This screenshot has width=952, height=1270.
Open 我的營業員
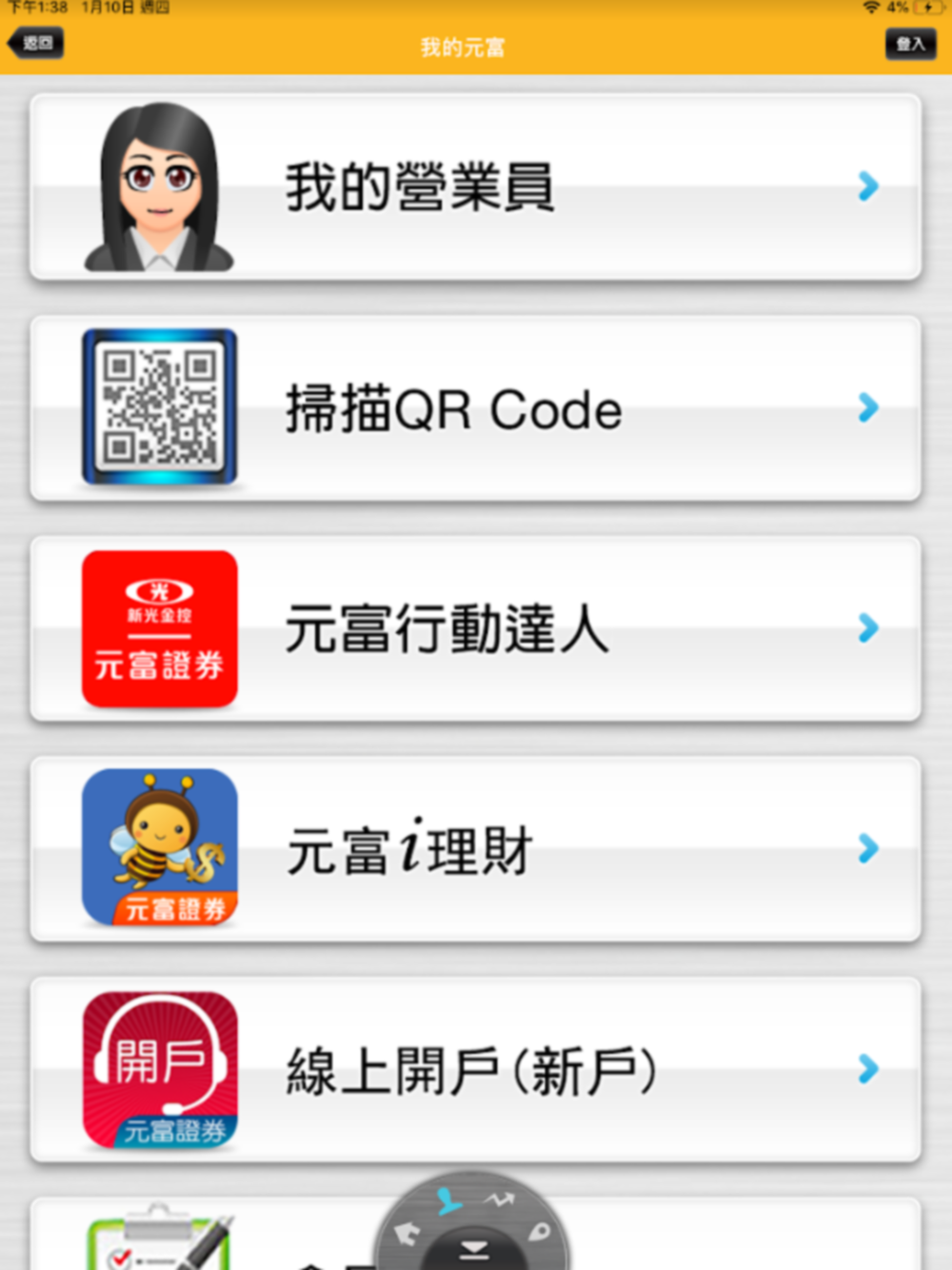pos(475,187)
